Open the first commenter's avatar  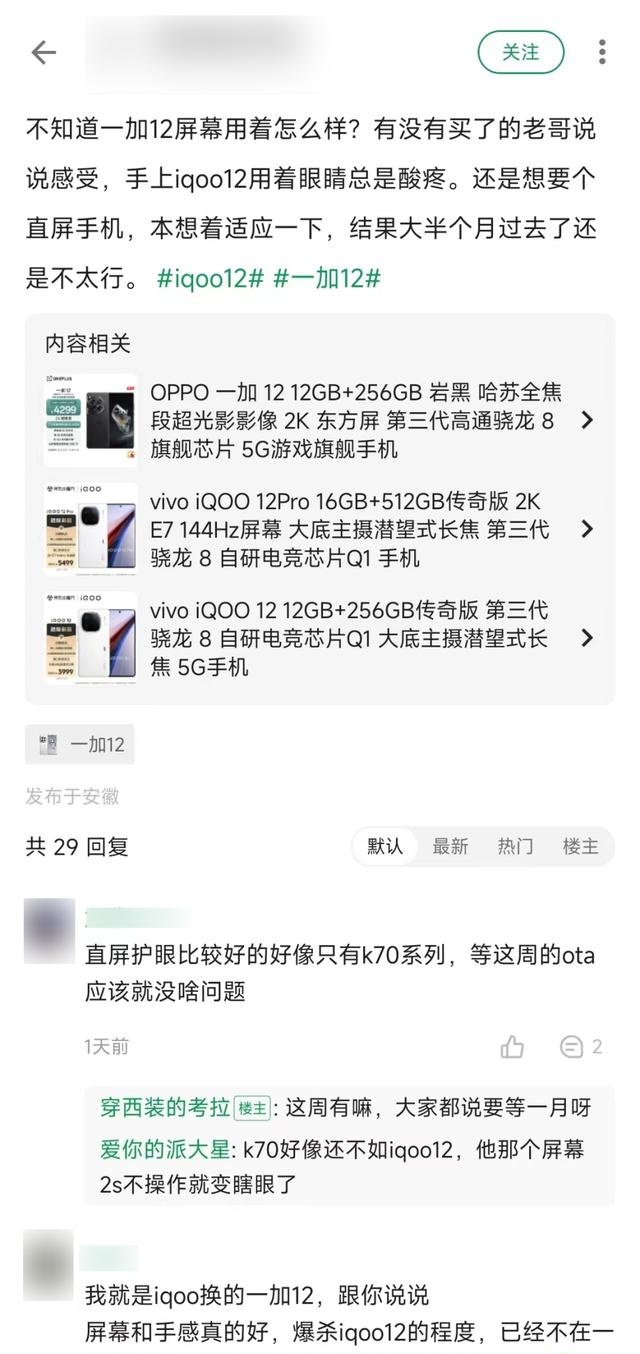coord(49,931)
